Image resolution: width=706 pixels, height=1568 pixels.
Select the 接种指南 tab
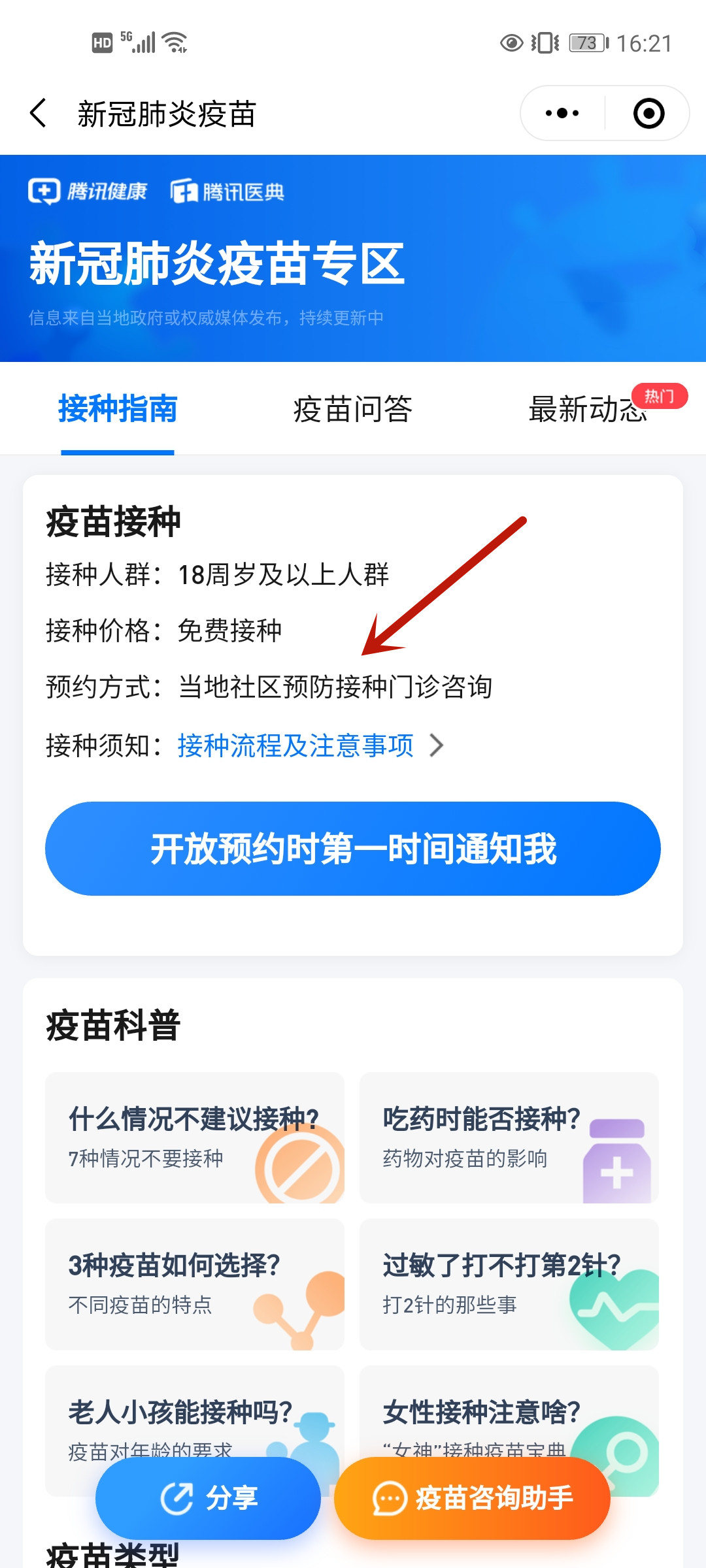pos(118,410)
